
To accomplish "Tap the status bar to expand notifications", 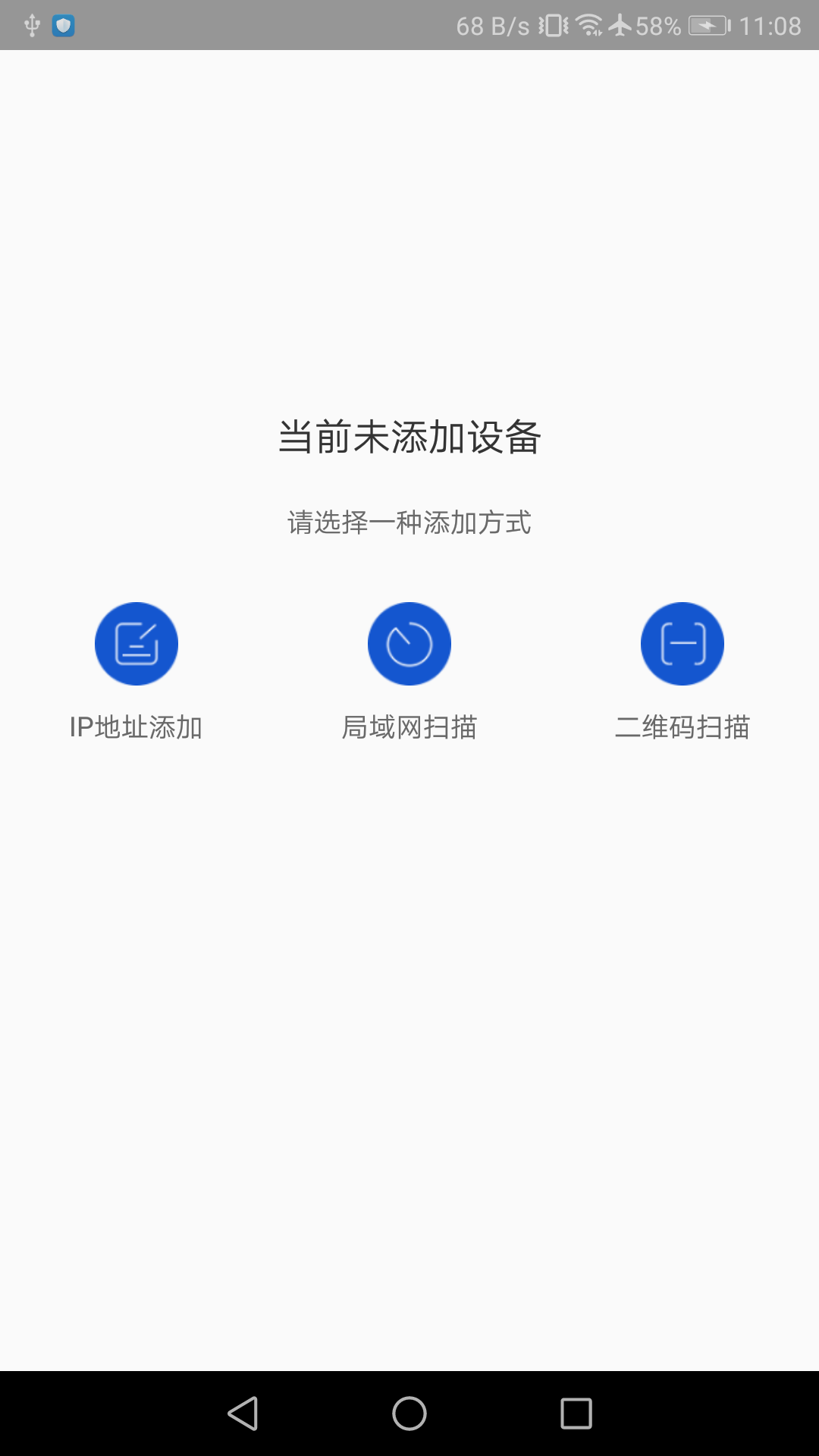I will coord(303,24).
